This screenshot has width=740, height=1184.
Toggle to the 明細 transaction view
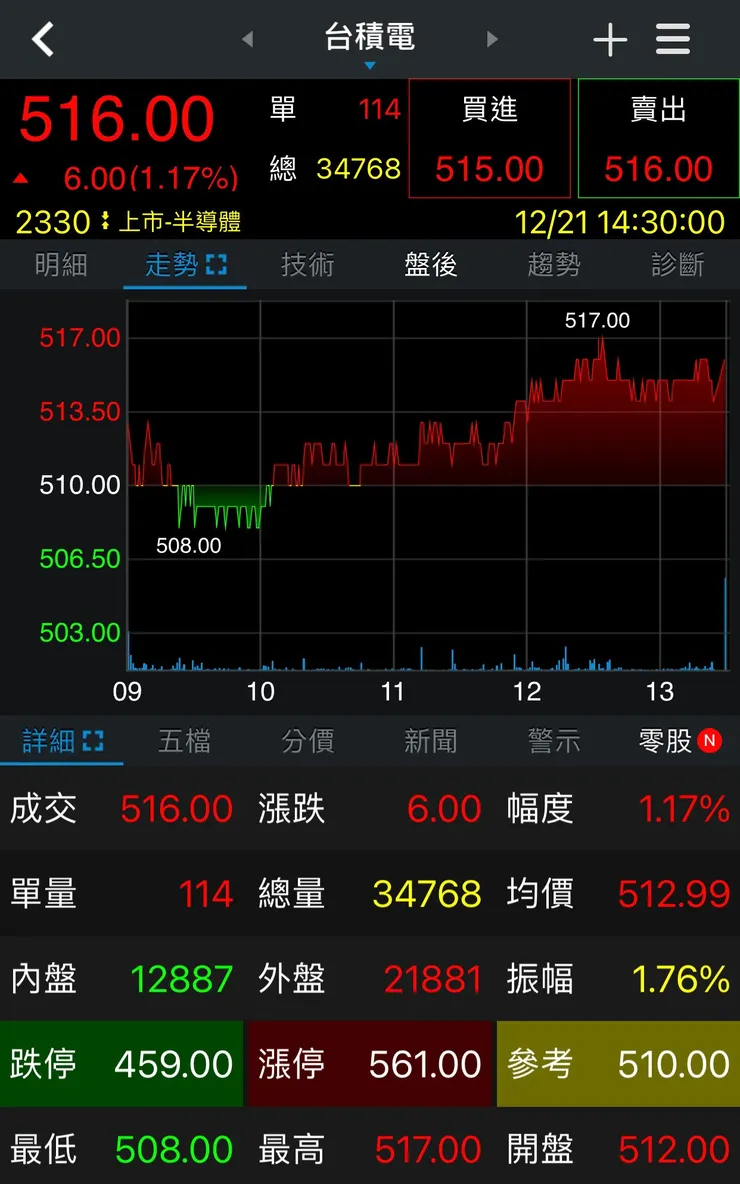[x=61, y=266]
